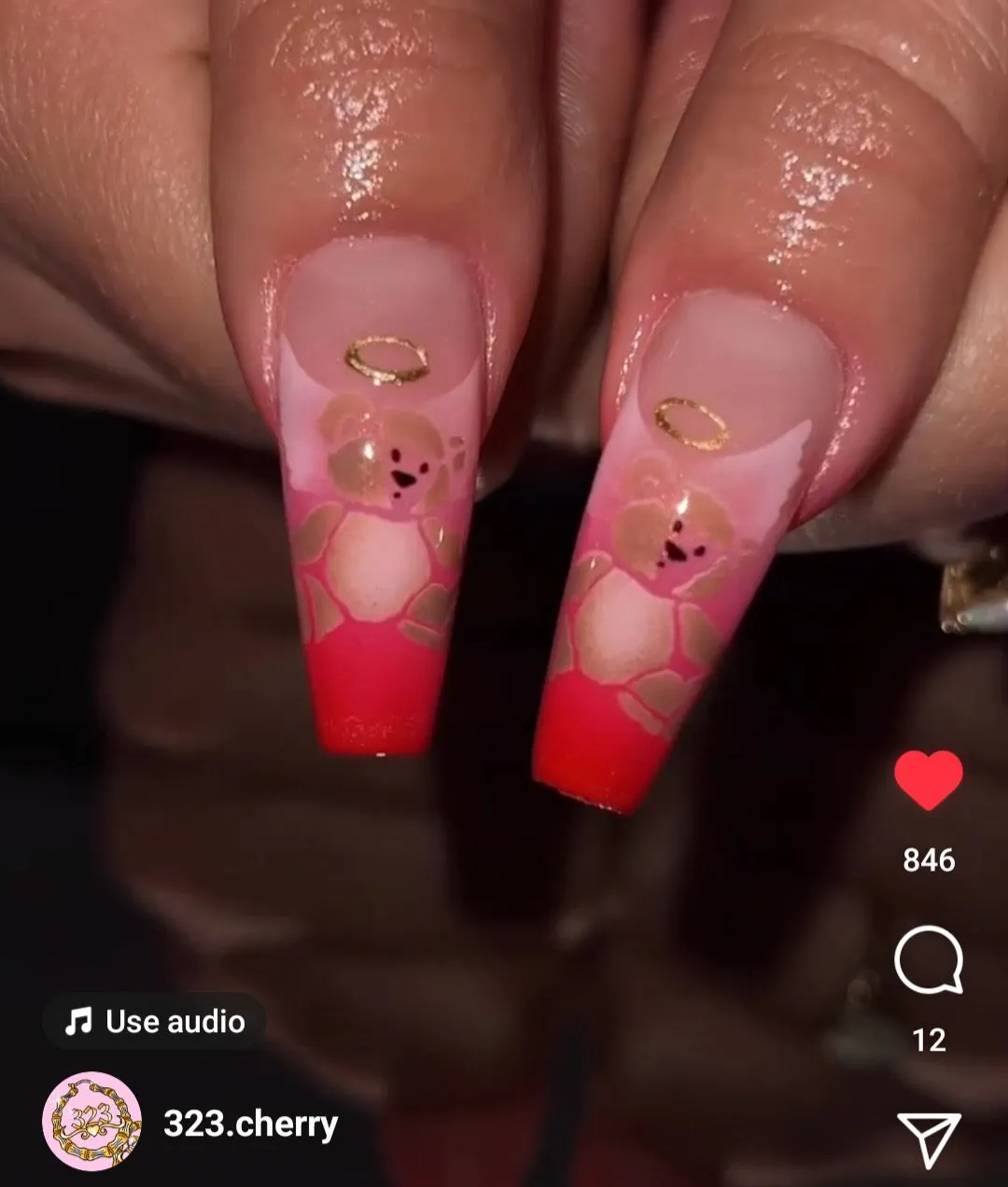Open the 323.cherry username link
1008x1187 pixels.
[x=250, y=1124]
